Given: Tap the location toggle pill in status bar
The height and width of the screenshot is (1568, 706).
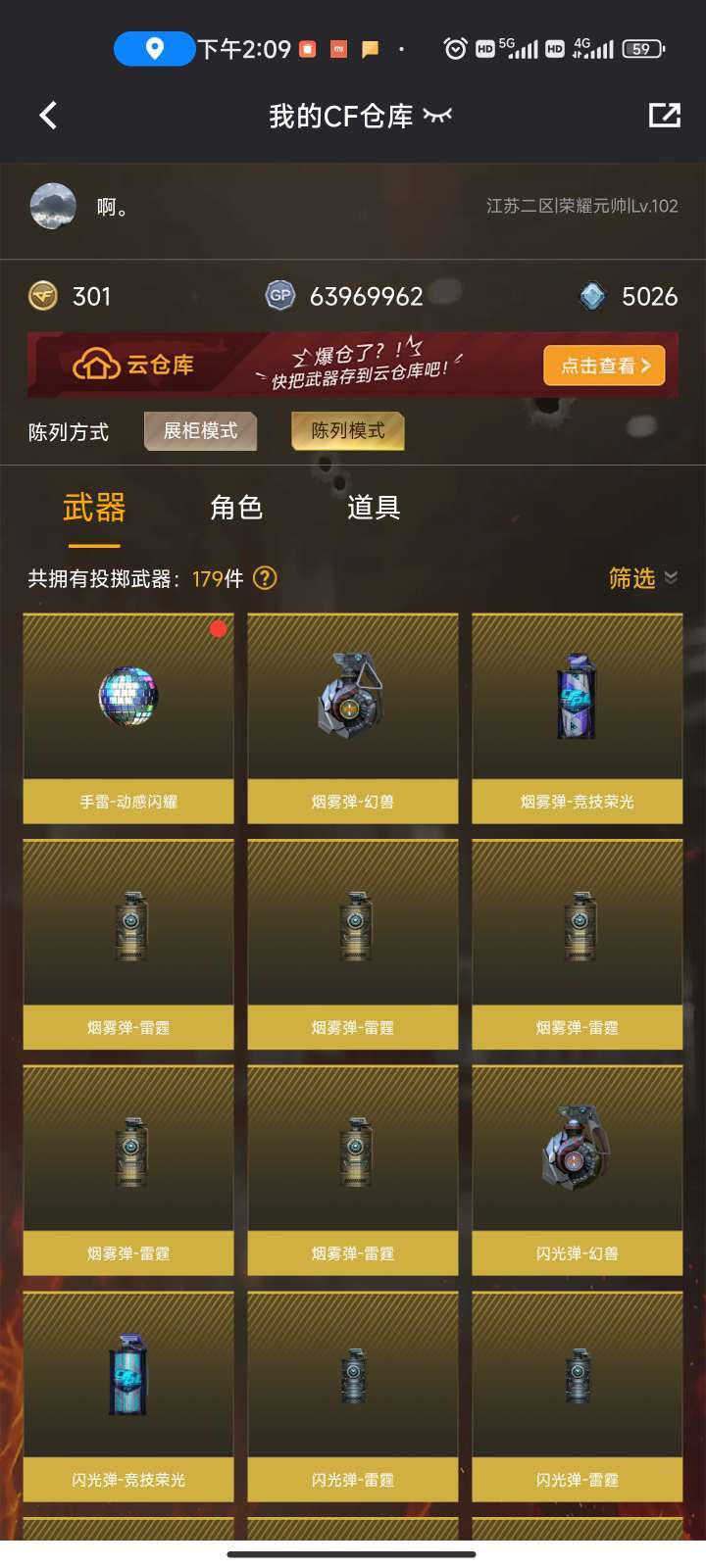Looking at the screenshot, I should click(x=153, y=48).
